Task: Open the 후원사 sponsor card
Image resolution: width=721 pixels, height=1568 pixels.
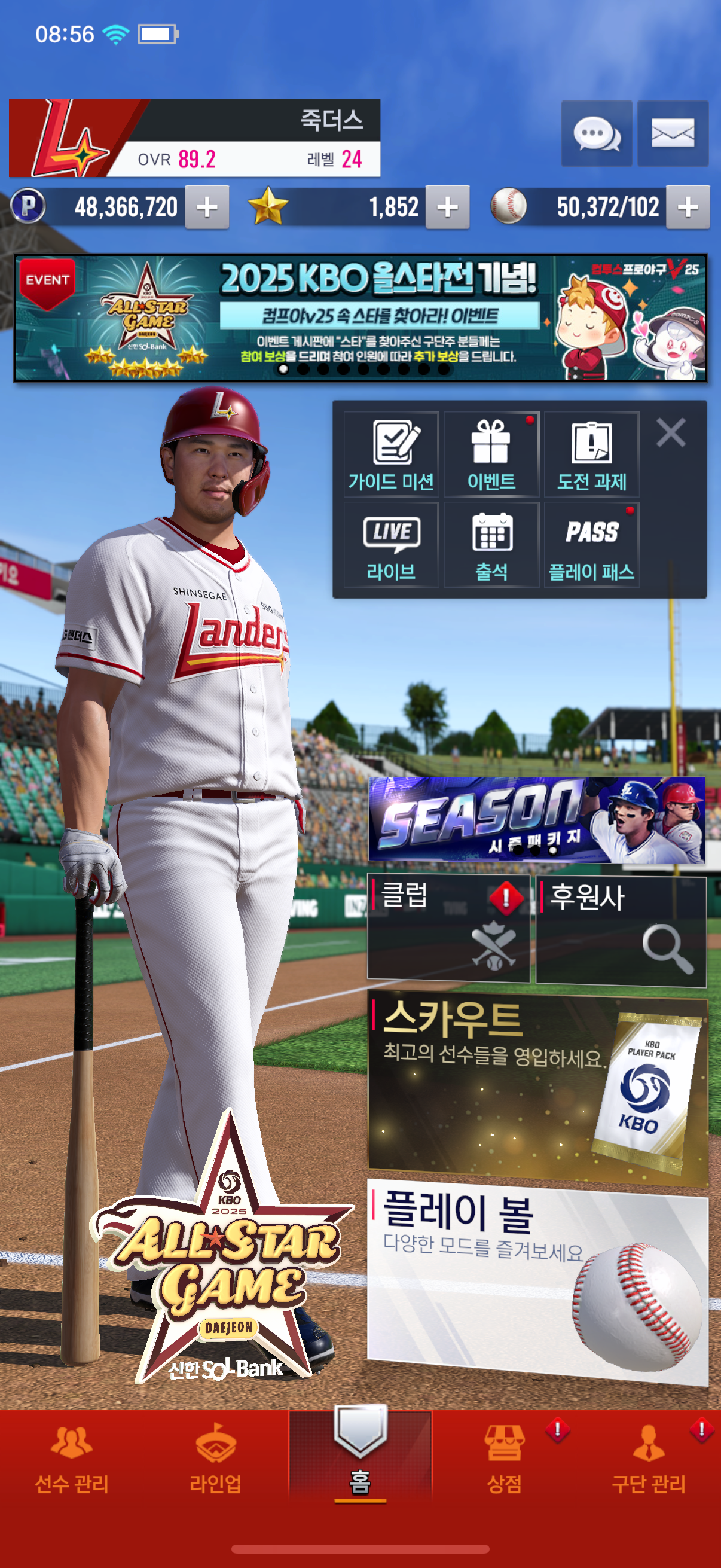Action: tap(621, 930)
